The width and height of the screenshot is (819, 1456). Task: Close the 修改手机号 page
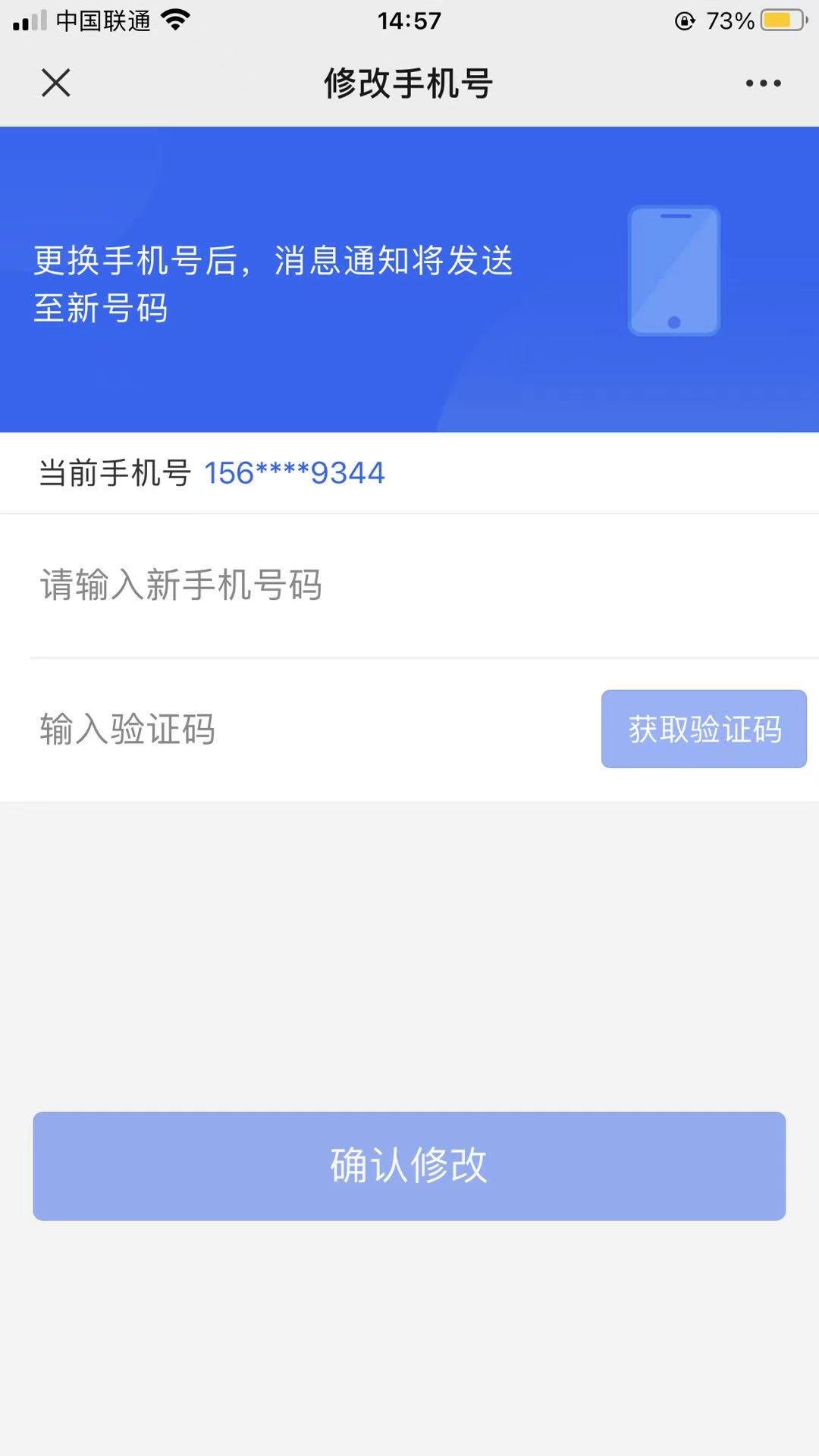click(55, 83)
